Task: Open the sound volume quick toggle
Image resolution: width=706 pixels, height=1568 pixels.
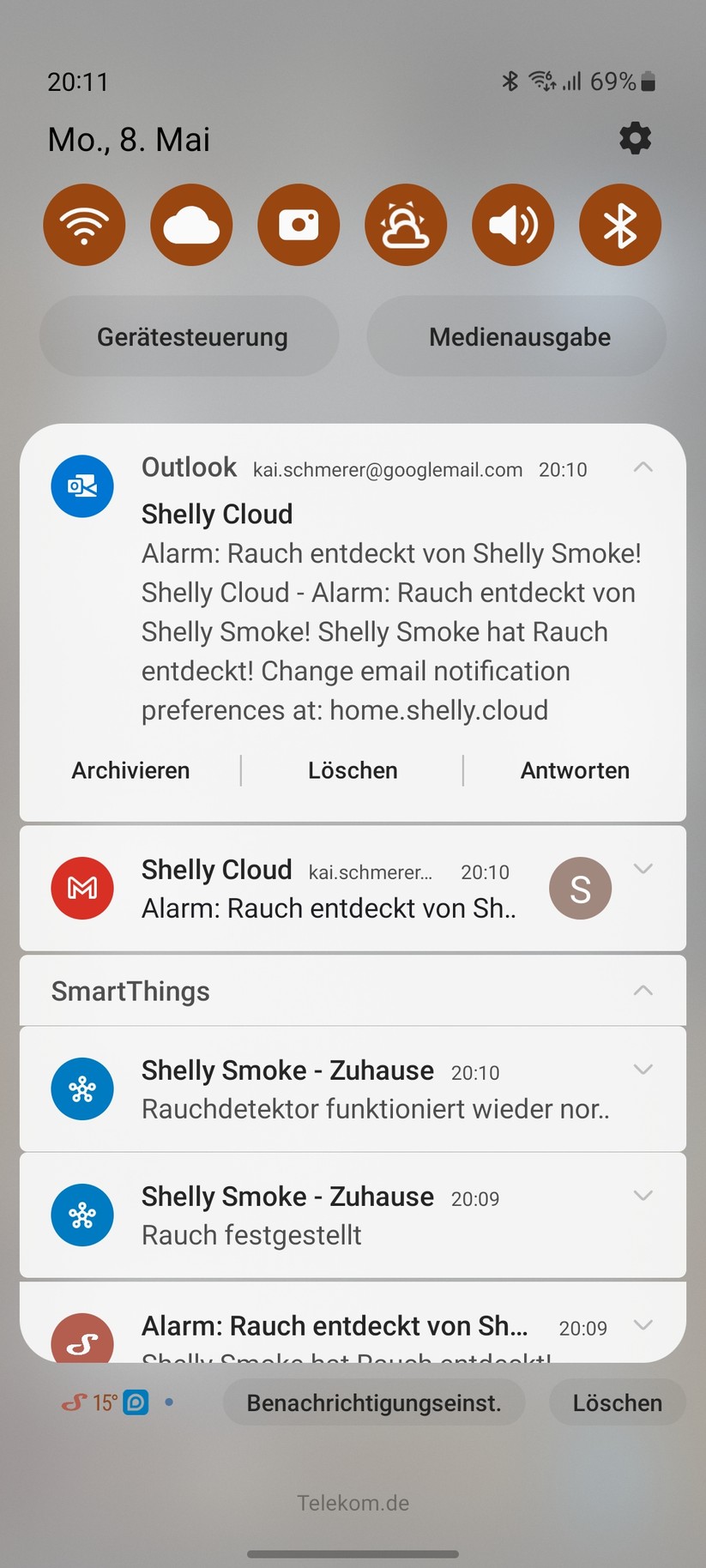Action: click(513, 224)
